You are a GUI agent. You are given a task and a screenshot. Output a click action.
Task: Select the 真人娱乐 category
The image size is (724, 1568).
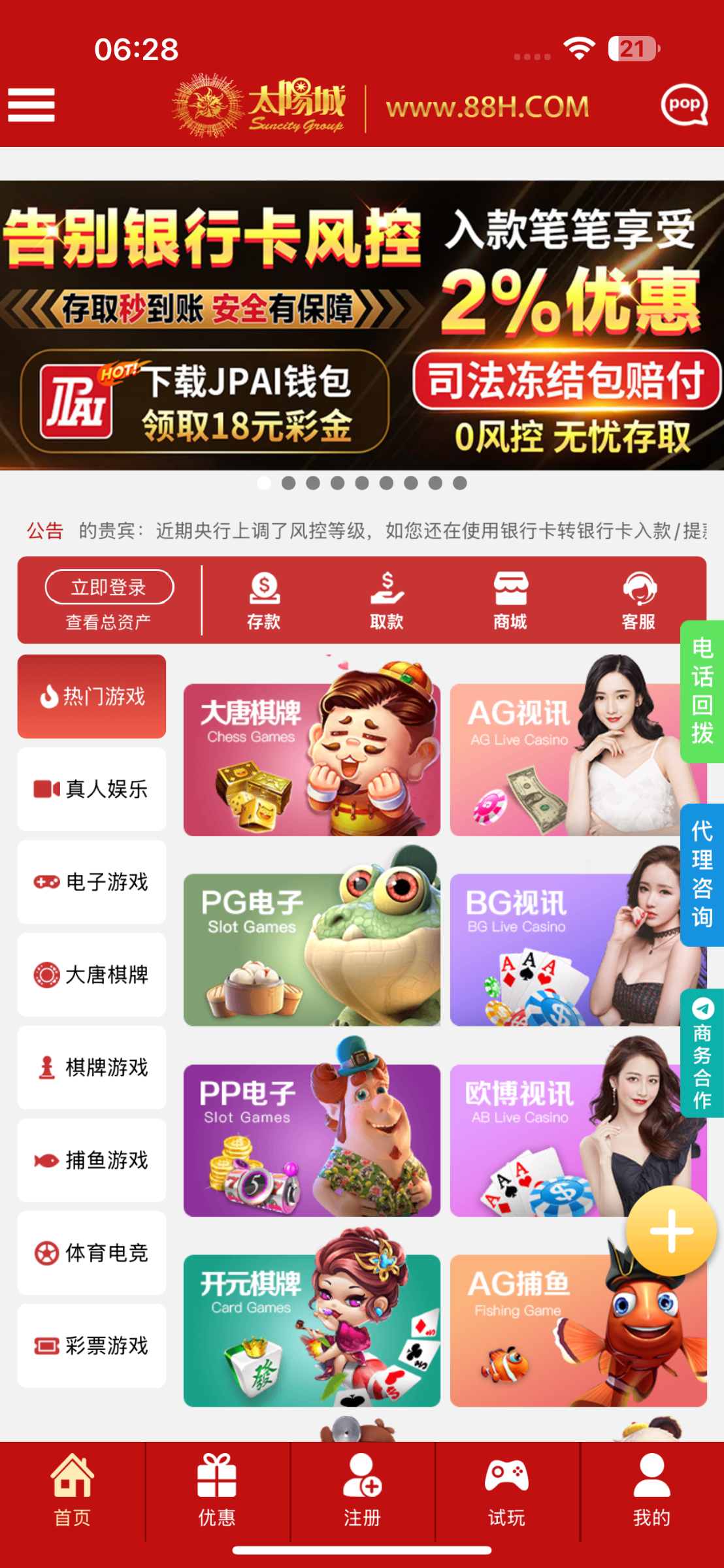(x=91, y=789)
